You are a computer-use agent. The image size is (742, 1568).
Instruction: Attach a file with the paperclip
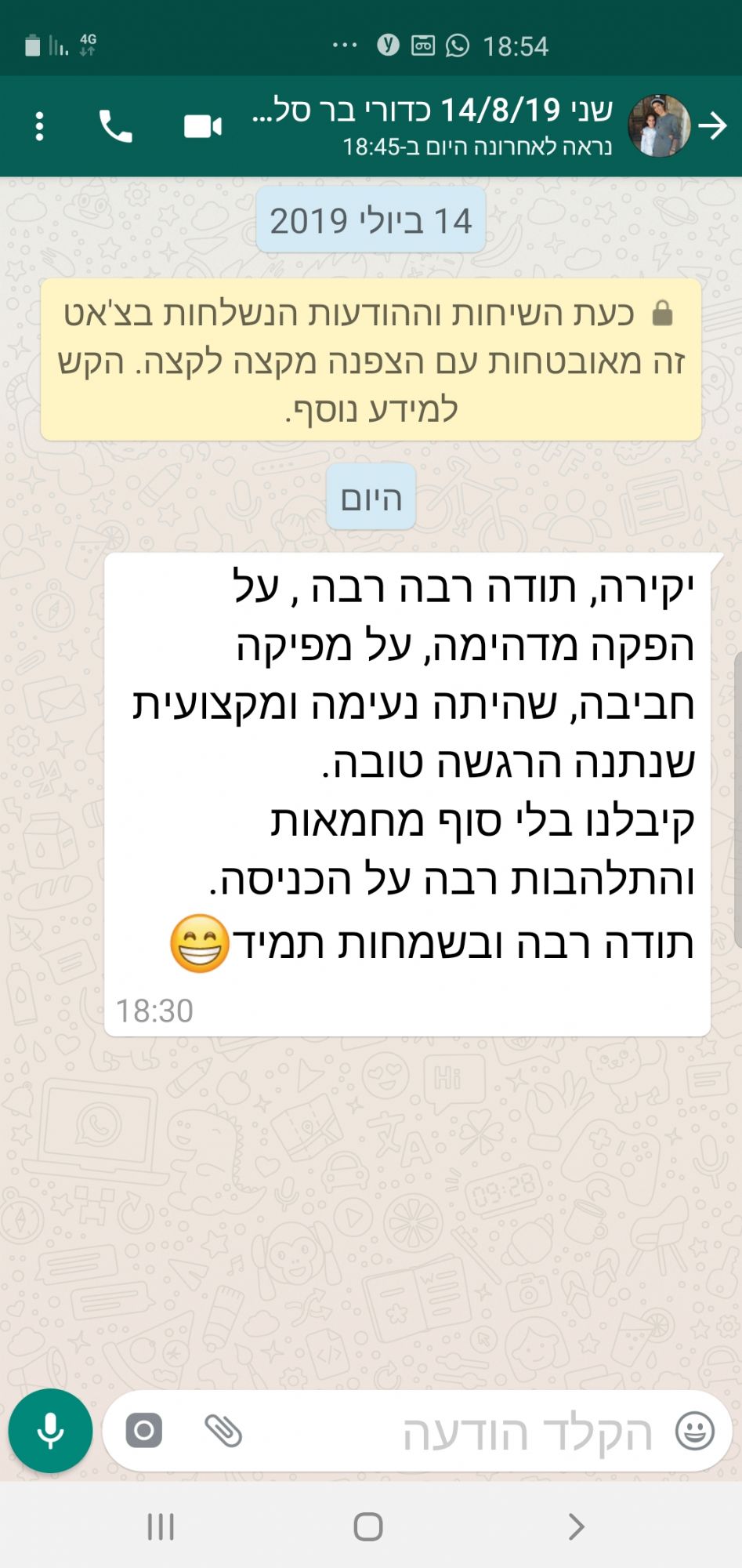point(223,1431)
